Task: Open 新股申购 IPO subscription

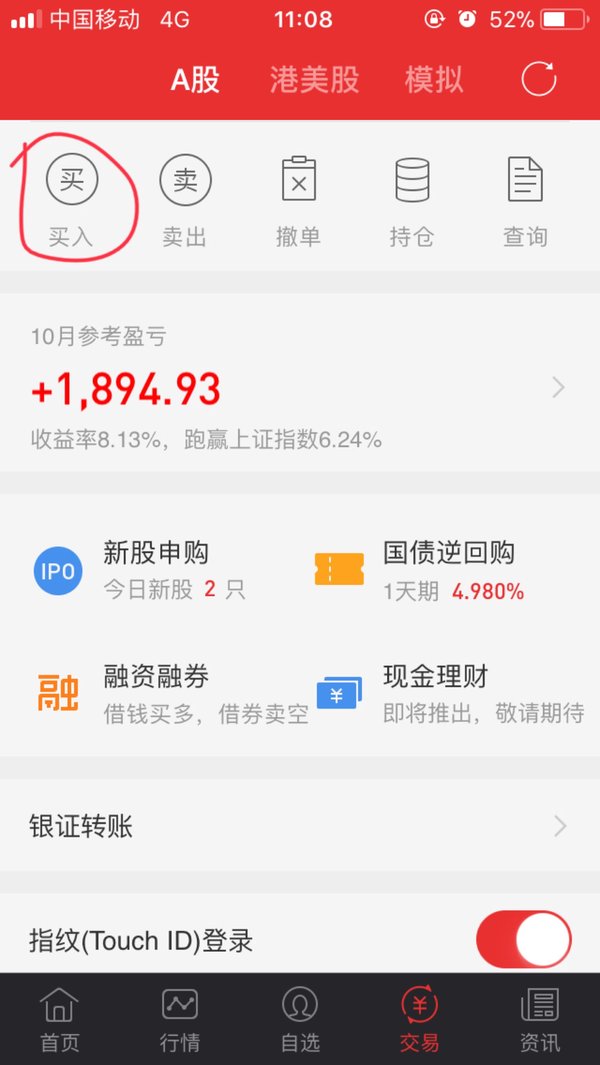Action: tap(141, 571)
